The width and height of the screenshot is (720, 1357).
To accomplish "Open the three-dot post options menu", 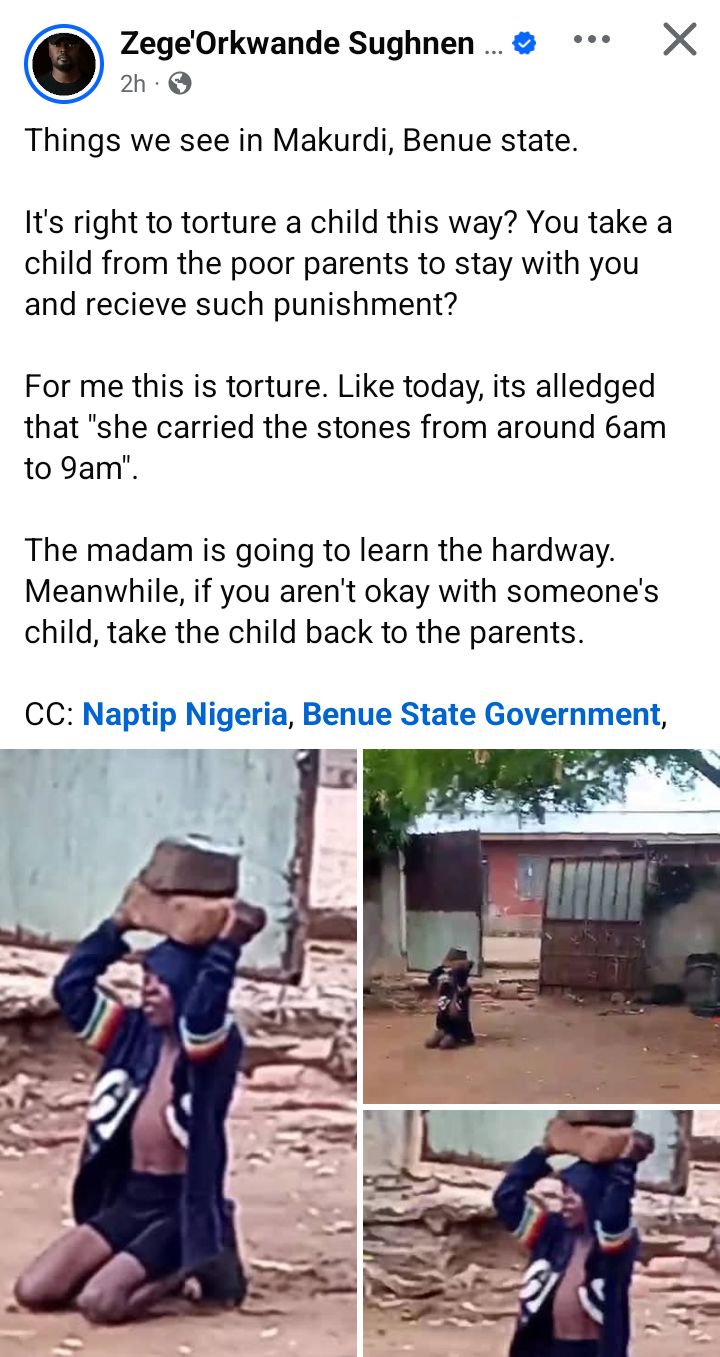I will click(x=591, y=41).
